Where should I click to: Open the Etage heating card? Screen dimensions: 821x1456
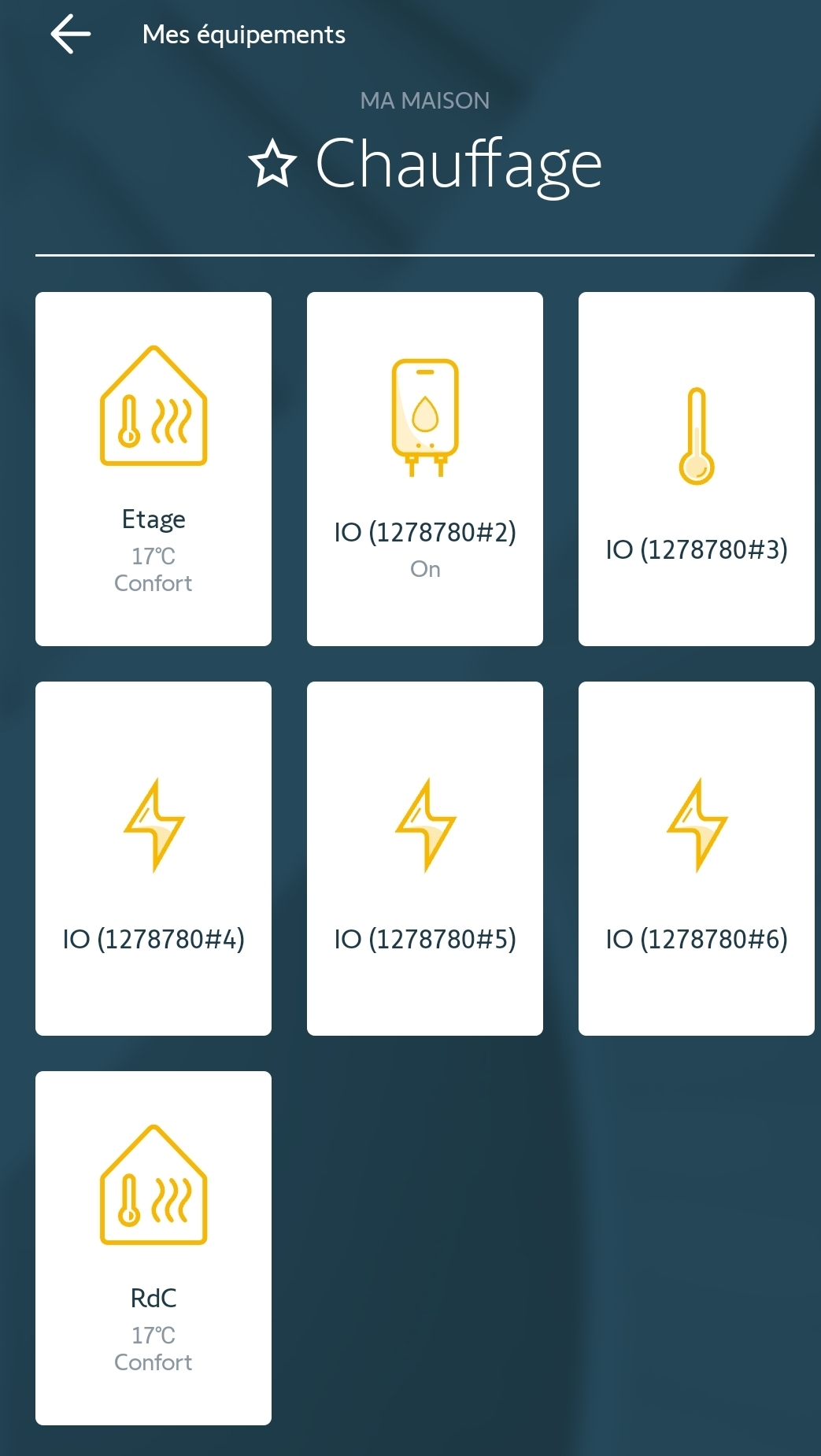pos(153,469)
